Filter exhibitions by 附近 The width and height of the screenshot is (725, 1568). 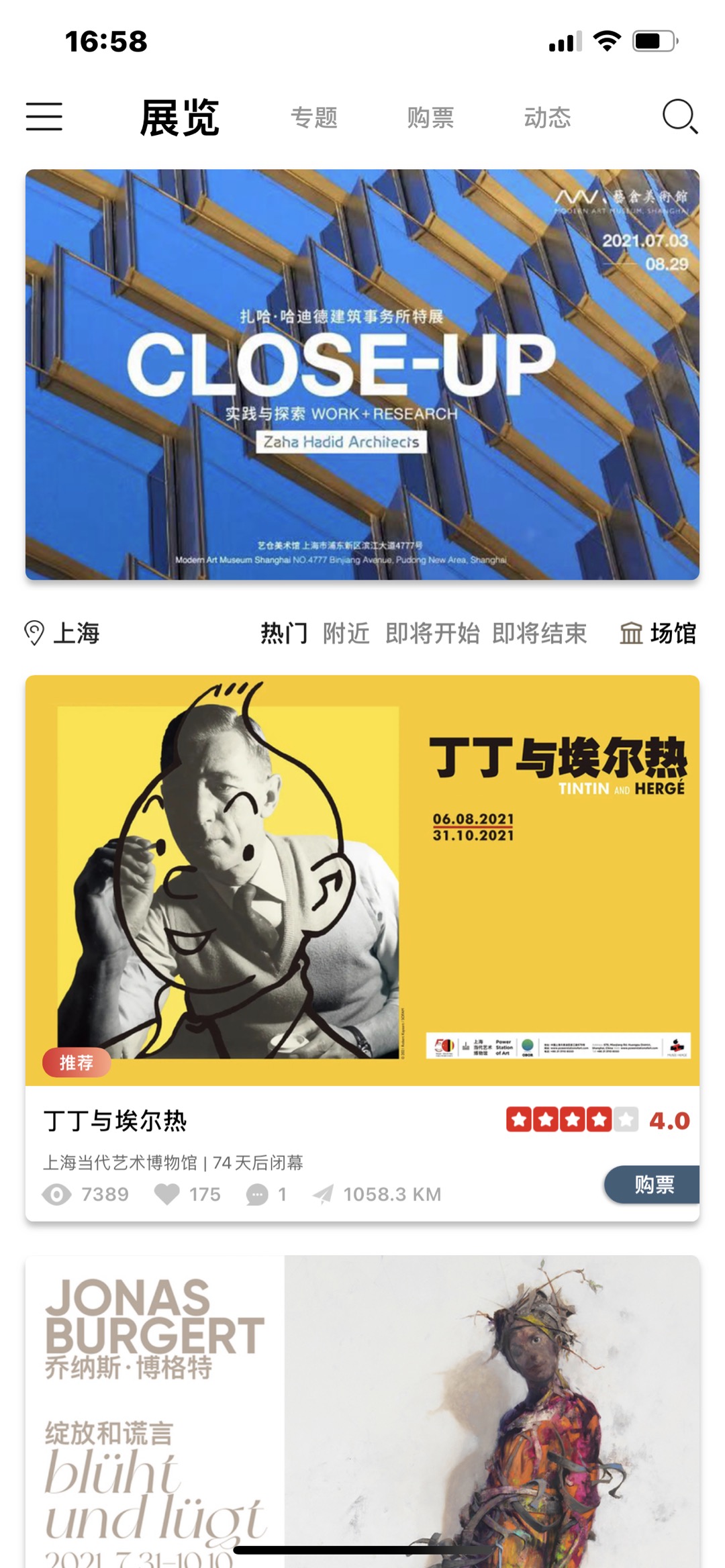pyautogui.click(x=346, y=633)
